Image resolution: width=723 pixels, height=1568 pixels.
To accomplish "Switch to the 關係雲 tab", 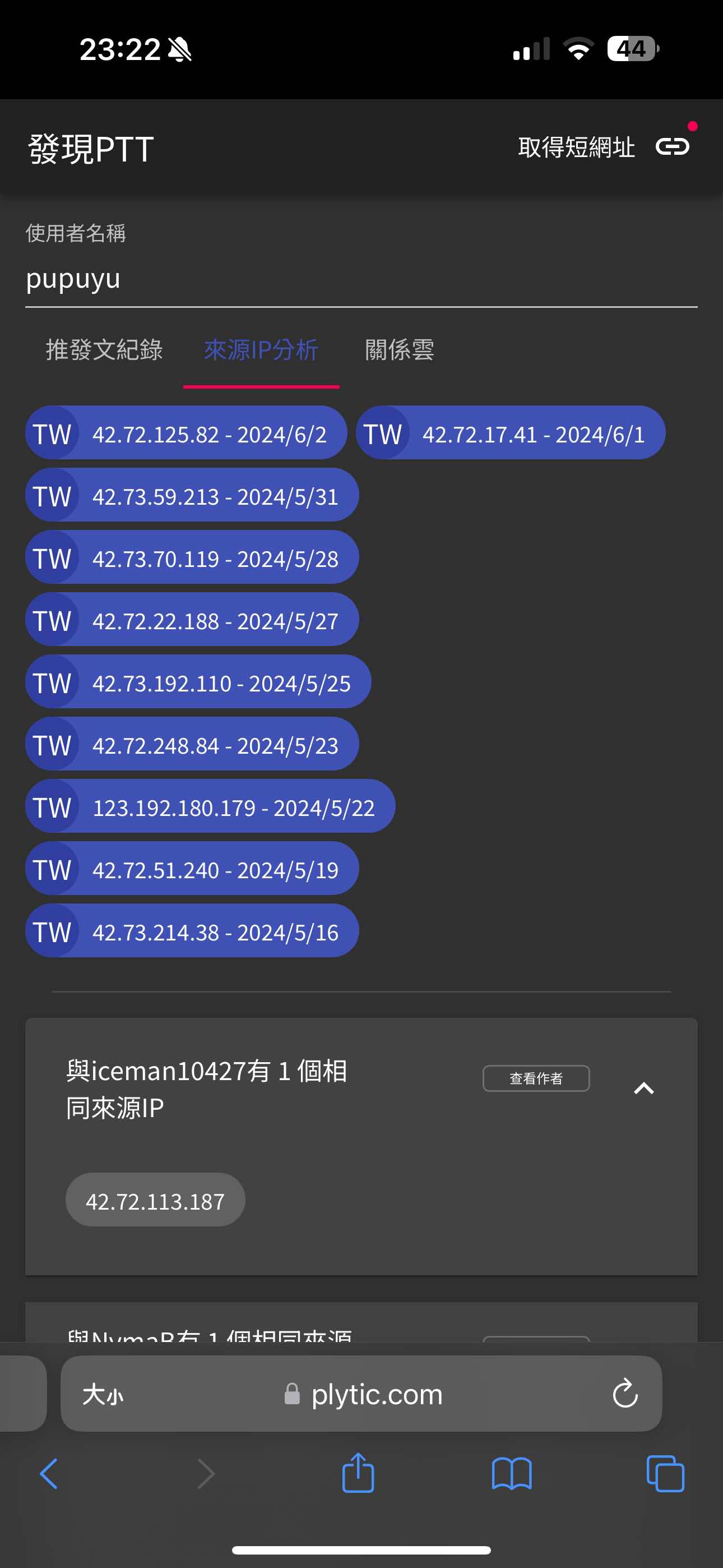I will [x=399, y=350].
